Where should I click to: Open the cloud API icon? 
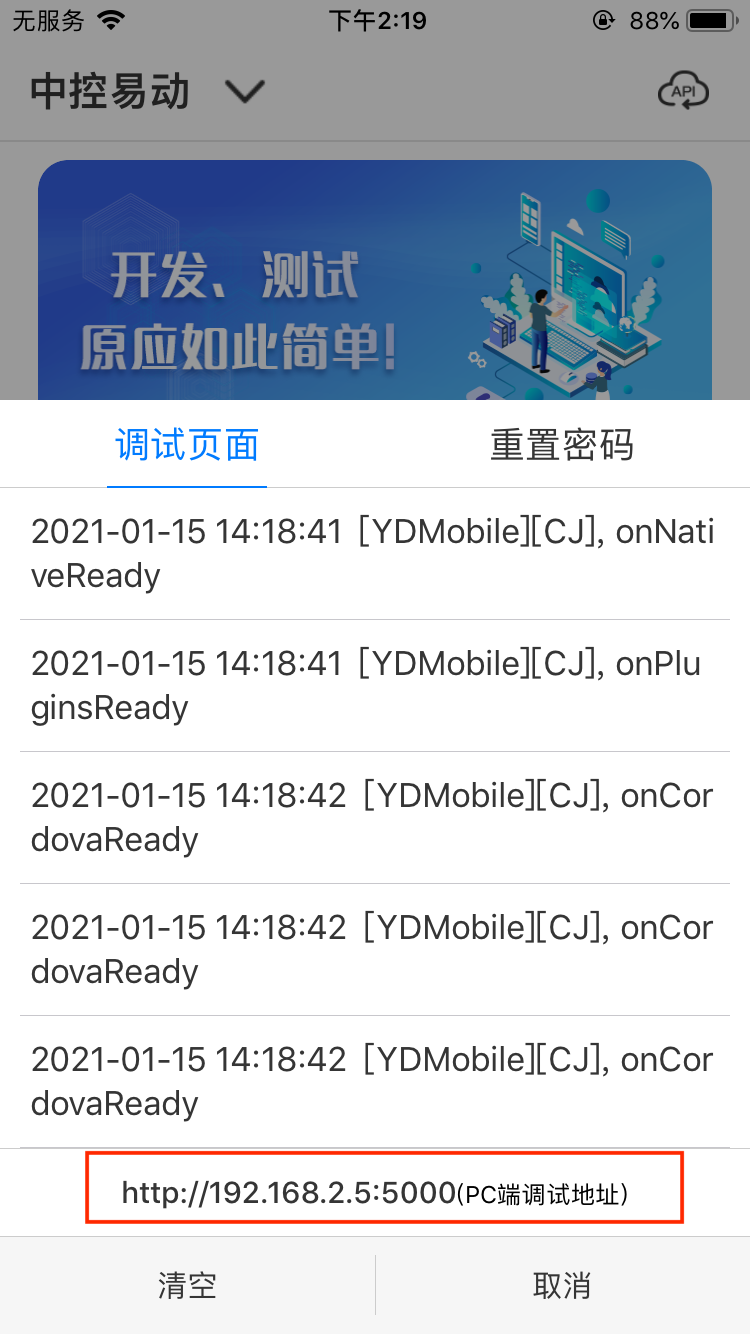pos(683,92)
